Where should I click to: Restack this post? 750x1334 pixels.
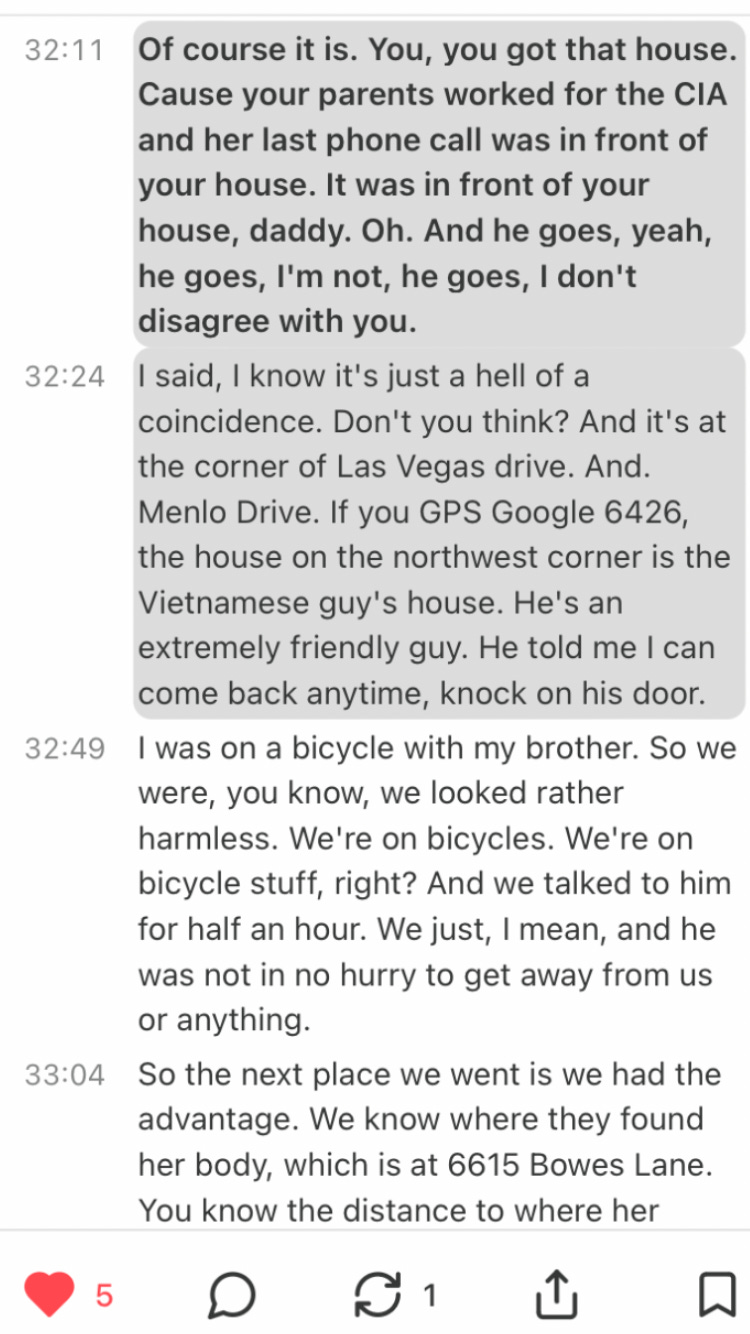(379, 1296)
